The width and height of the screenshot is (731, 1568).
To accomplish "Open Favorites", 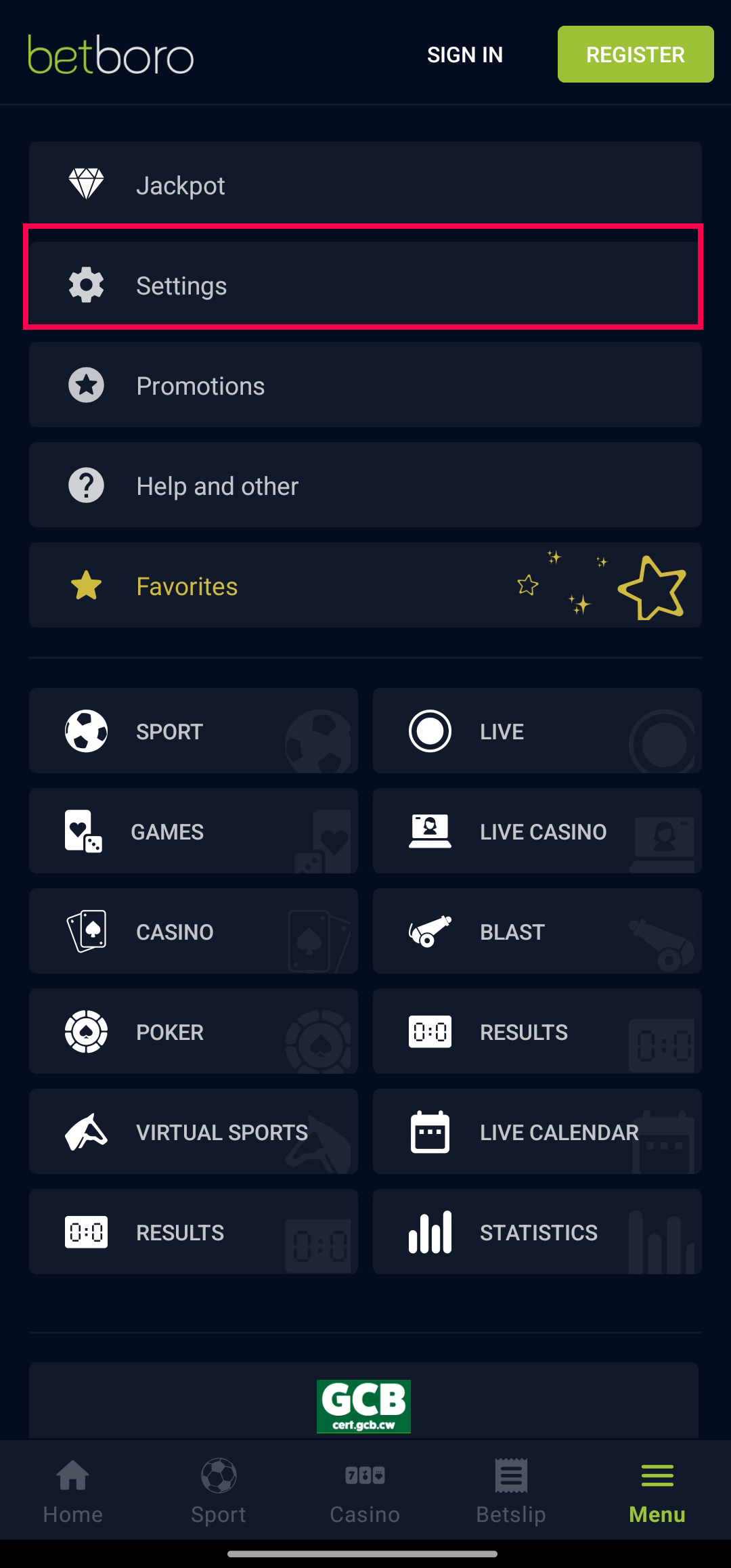I will 365,585.
